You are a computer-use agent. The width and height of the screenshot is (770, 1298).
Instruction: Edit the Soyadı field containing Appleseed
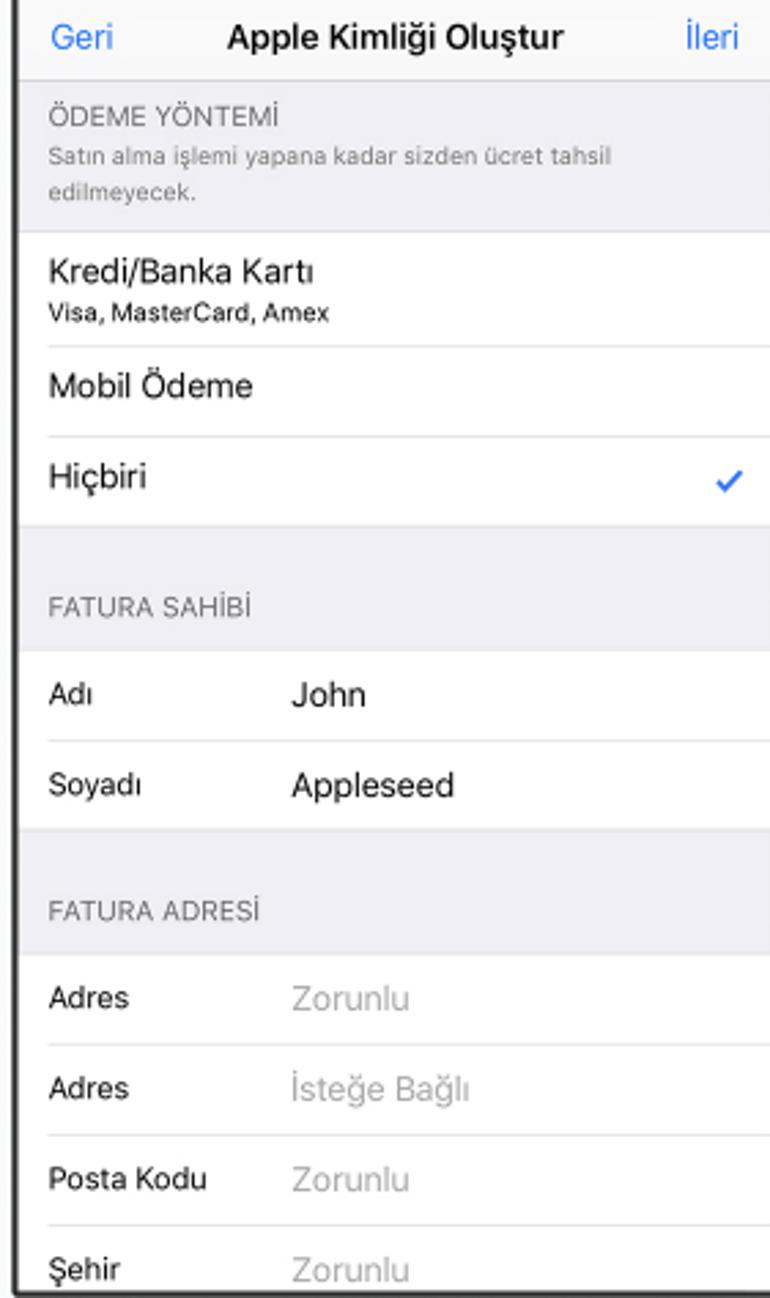coord(500,785)
